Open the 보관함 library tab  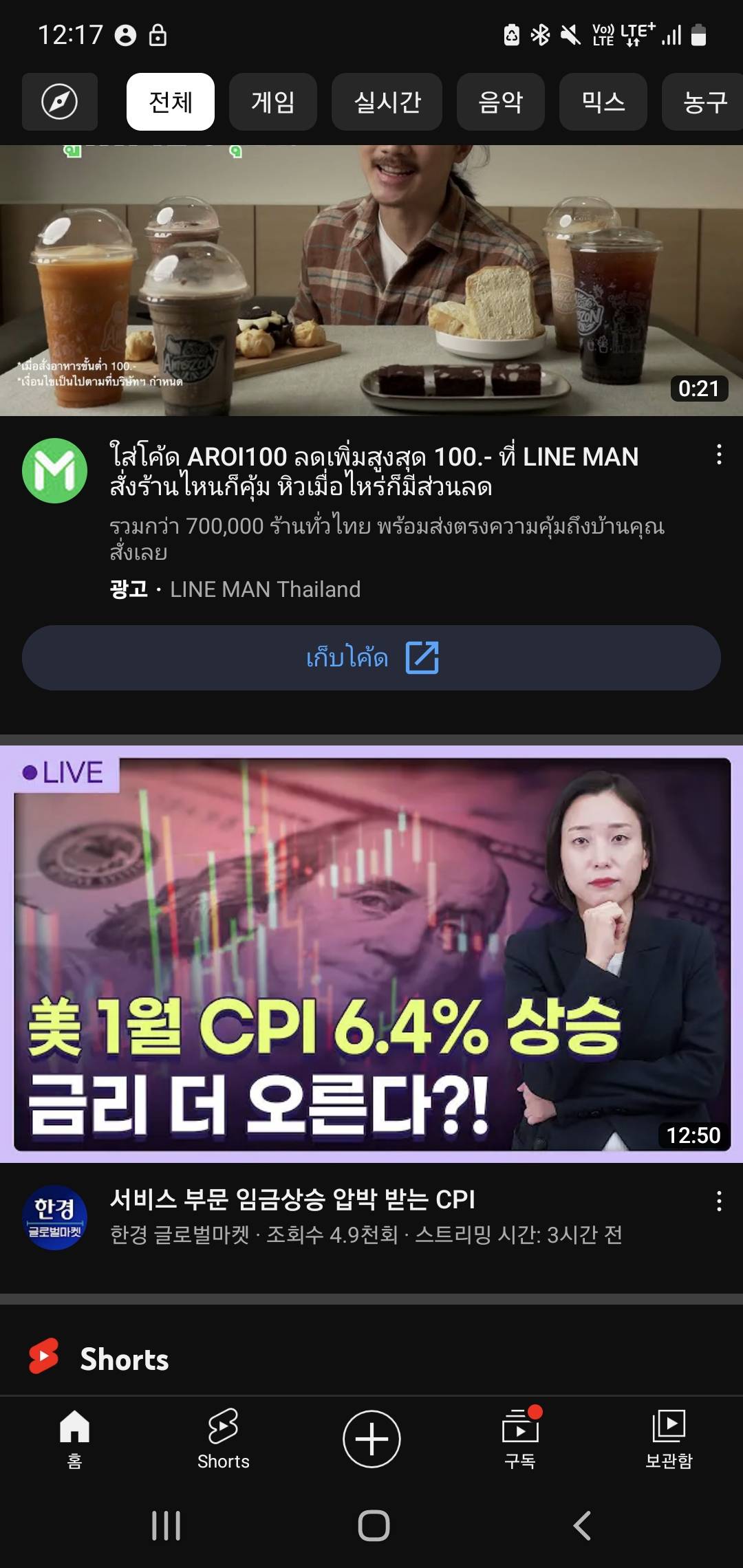tap(669, 1439)
